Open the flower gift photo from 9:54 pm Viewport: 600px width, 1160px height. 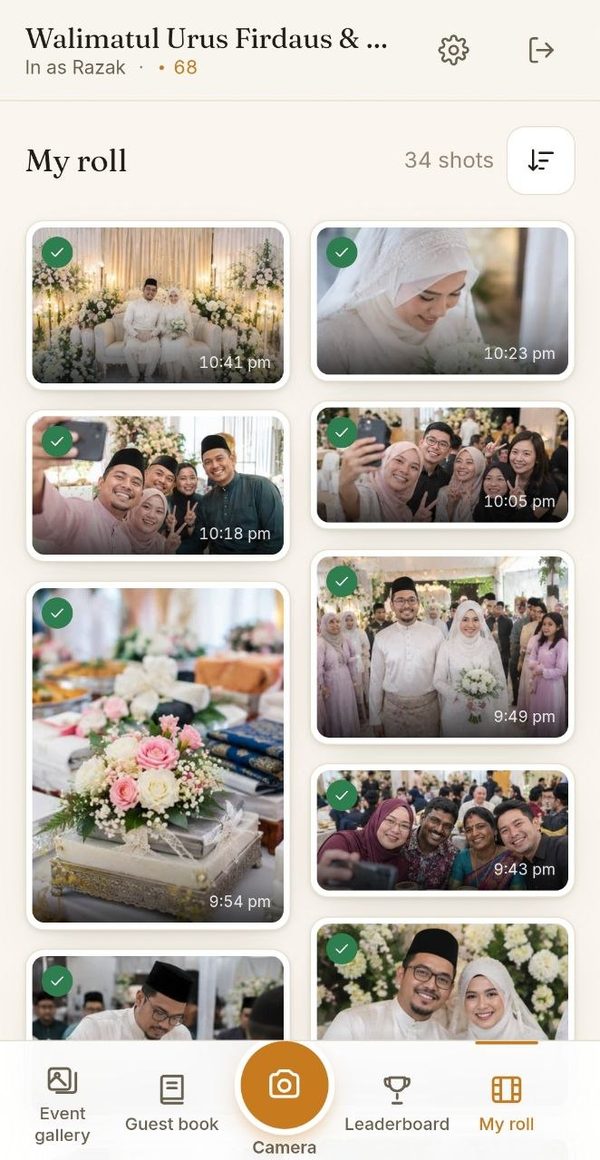[x=158, y=755]
